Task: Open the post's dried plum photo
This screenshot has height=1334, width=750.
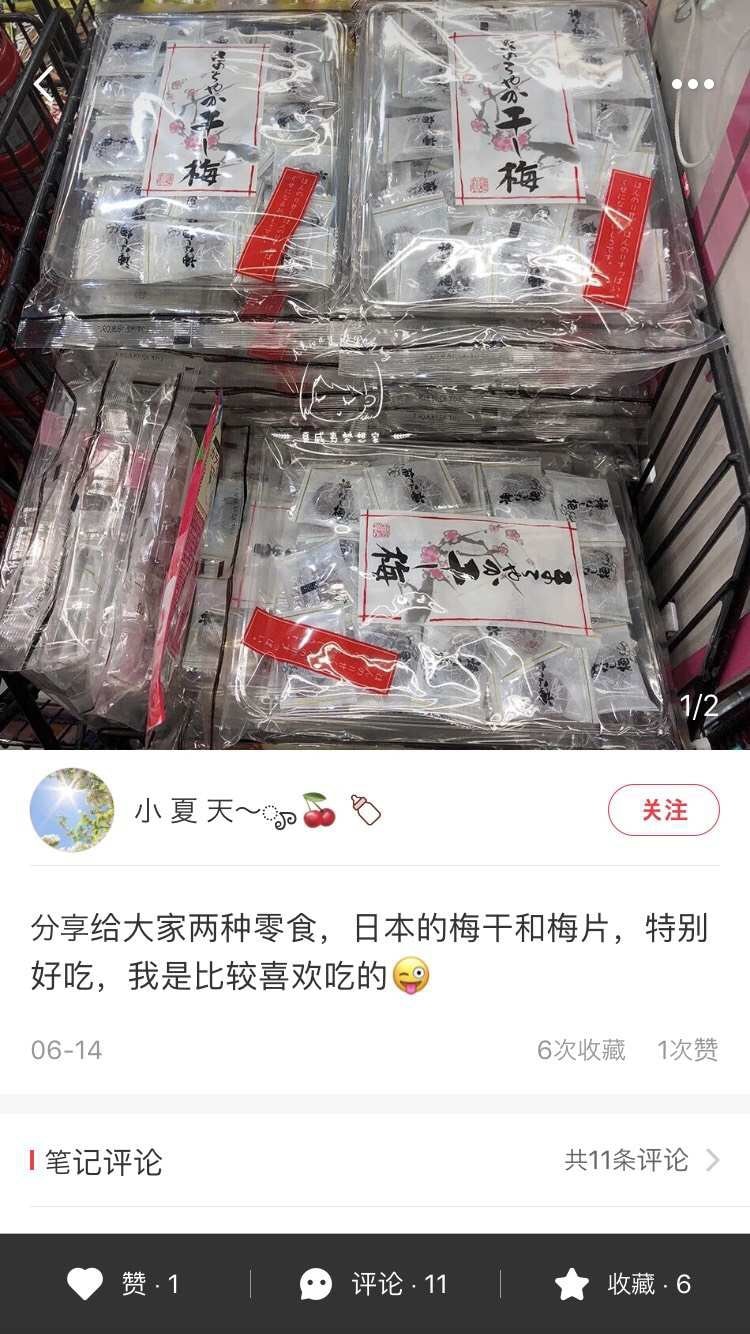Action: [x=375, y=375]
